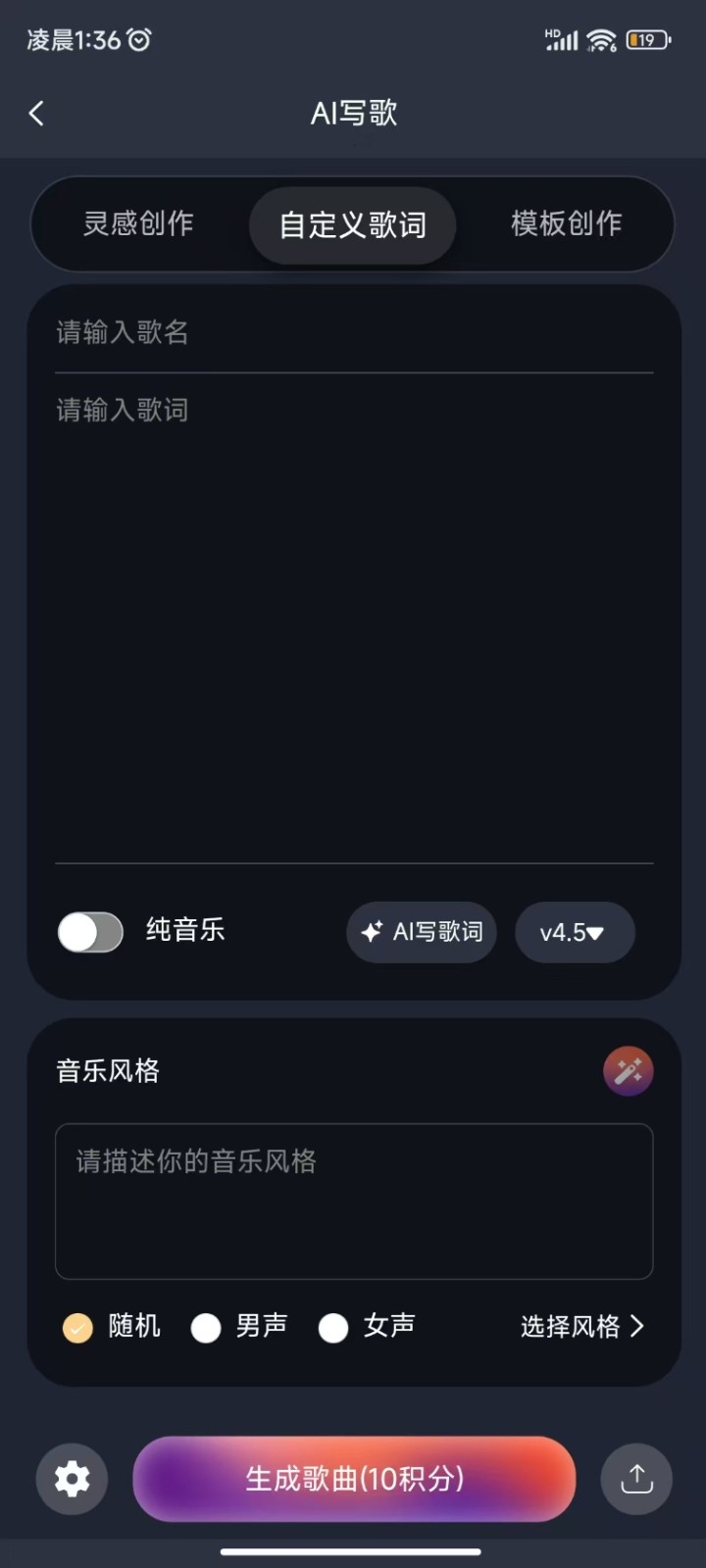Open the v4.5 version dropdown
This screenshot has height=1568, width=706.
pos(574,932)
